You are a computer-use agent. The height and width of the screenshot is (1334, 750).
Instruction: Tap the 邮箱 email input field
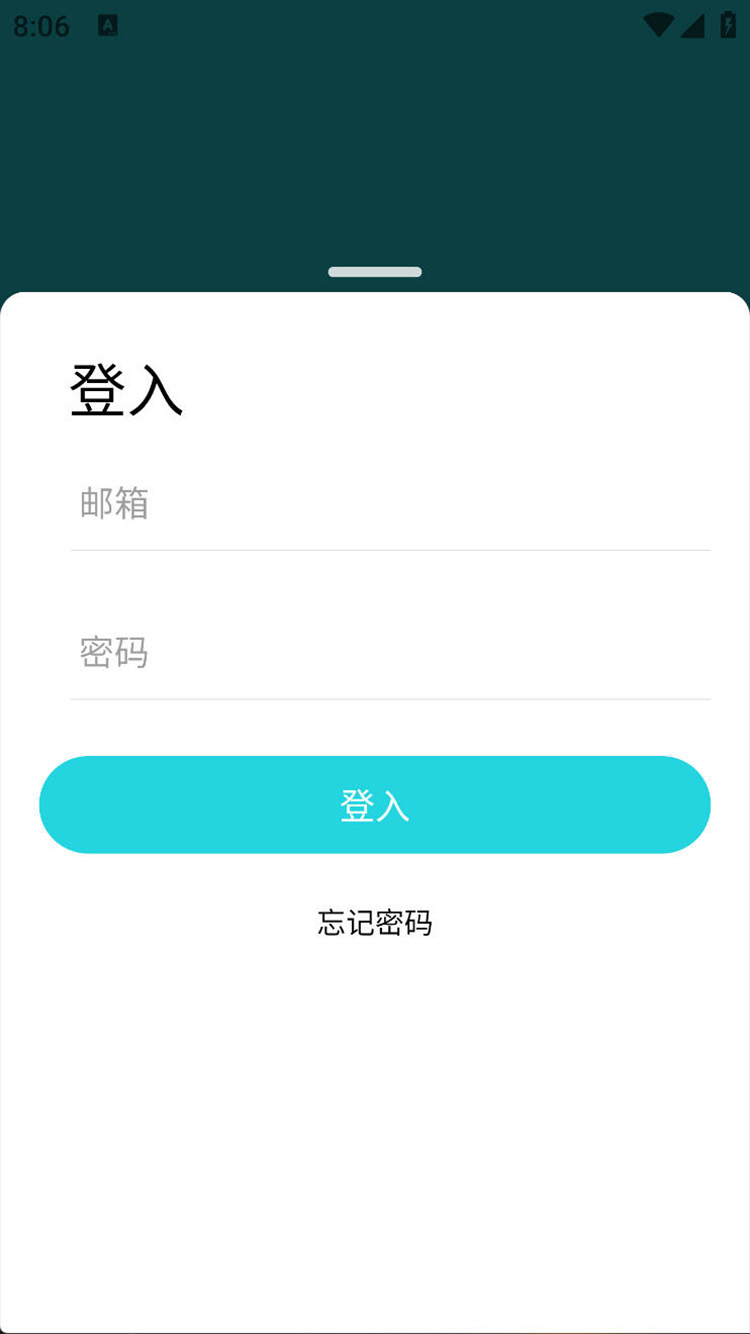pos(390,503)
